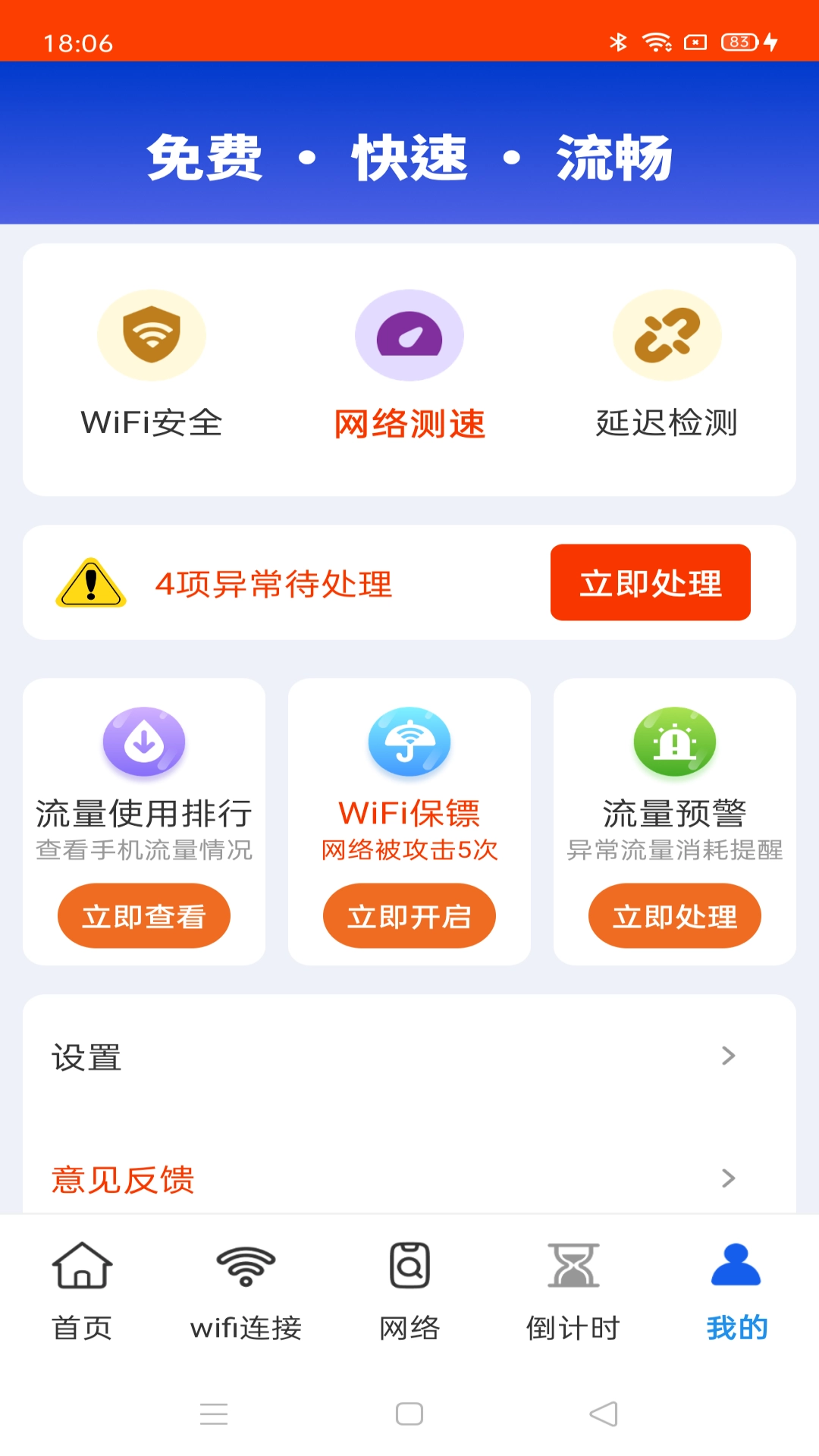Viewport: 819px width, 1456px height.
Task: Tap 立即查看 to view traffic ranking
Action: coord(144,915)
